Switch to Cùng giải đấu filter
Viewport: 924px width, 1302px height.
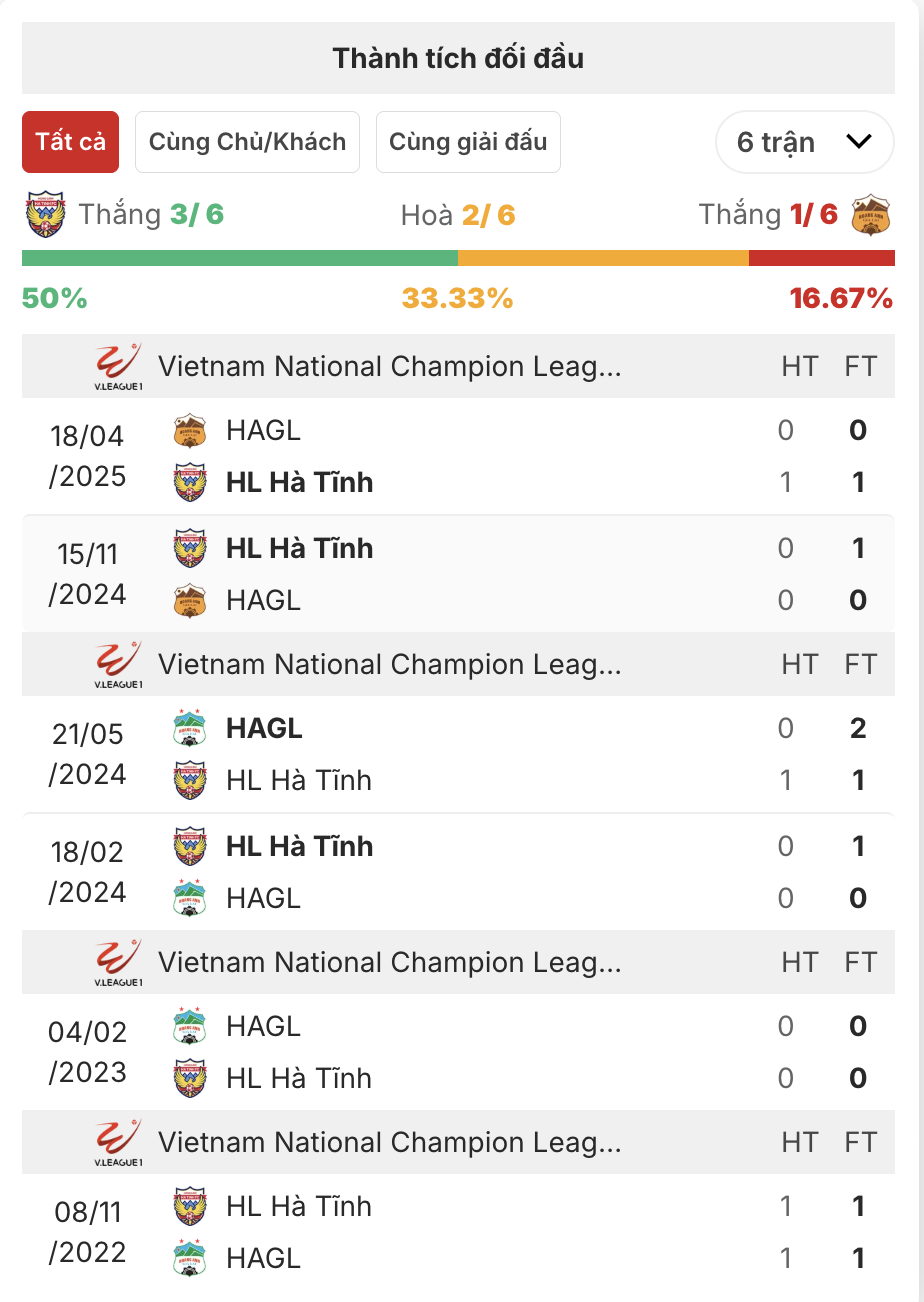468,142
